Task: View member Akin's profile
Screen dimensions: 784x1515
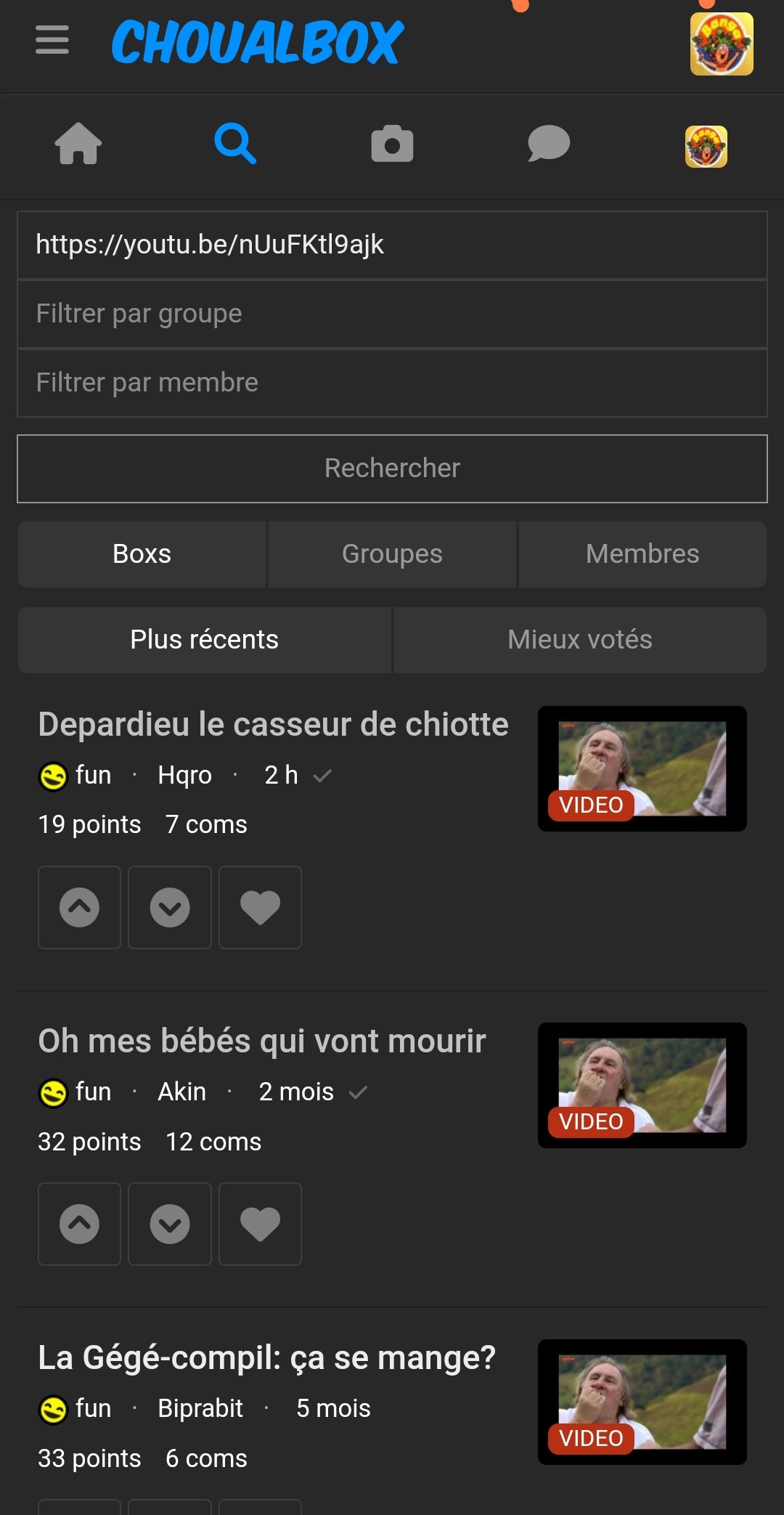Action: (x=182, y=1092)
